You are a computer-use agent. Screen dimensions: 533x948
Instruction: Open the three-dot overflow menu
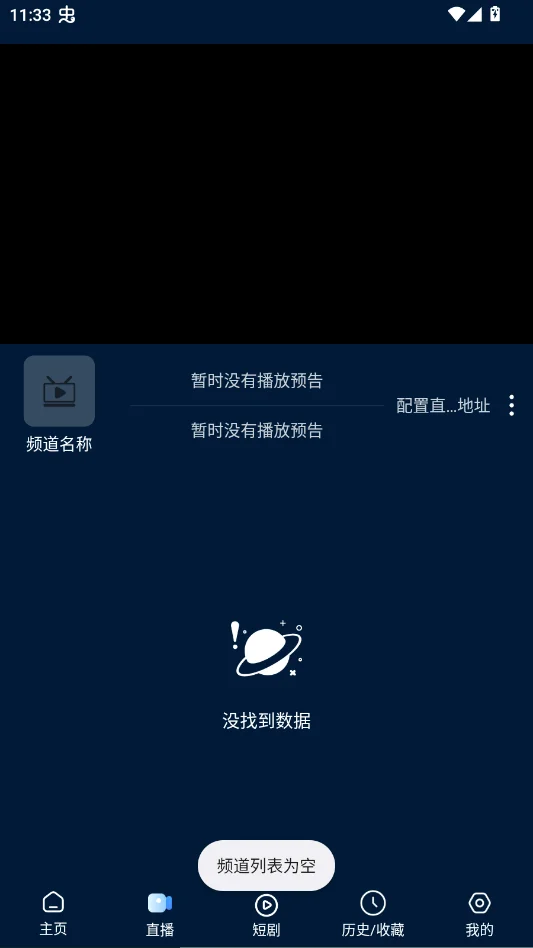[x=511, y=405]
